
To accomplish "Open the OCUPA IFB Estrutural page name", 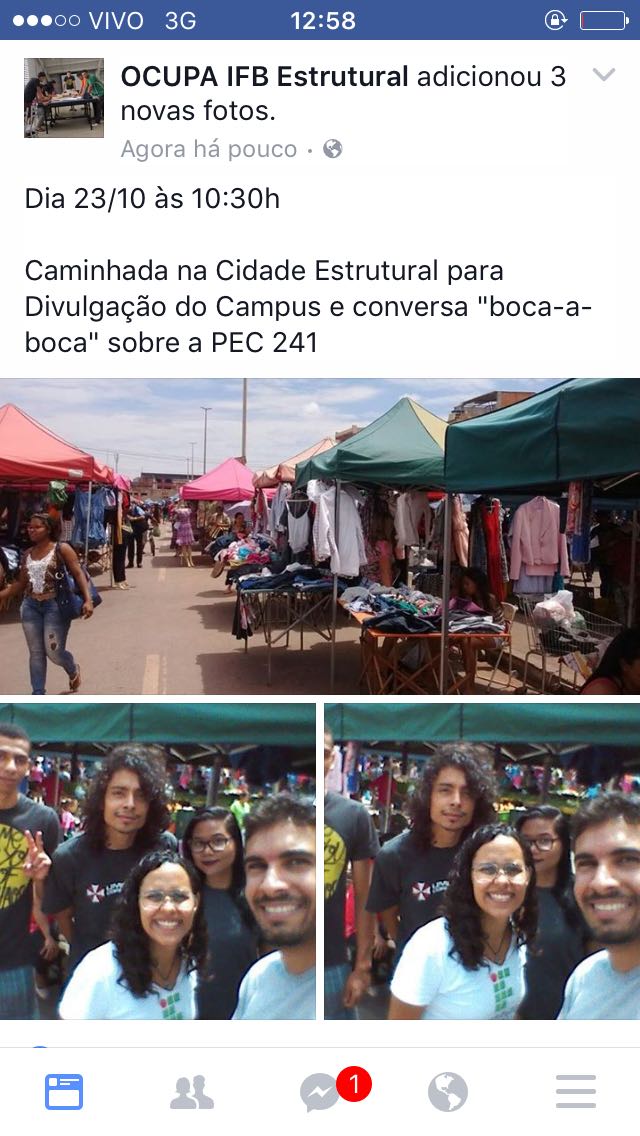I will pyautogui.click(x=264, y=77).
